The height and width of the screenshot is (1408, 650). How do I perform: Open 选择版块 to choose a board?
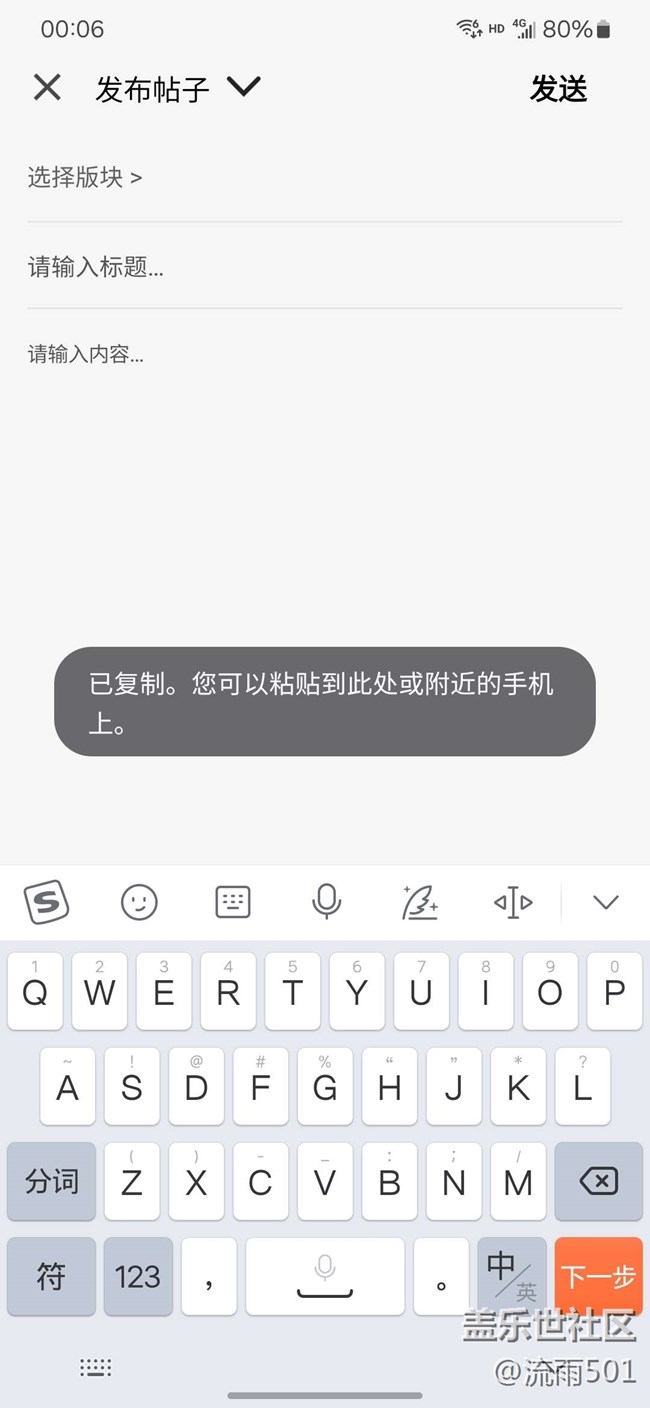85,177
